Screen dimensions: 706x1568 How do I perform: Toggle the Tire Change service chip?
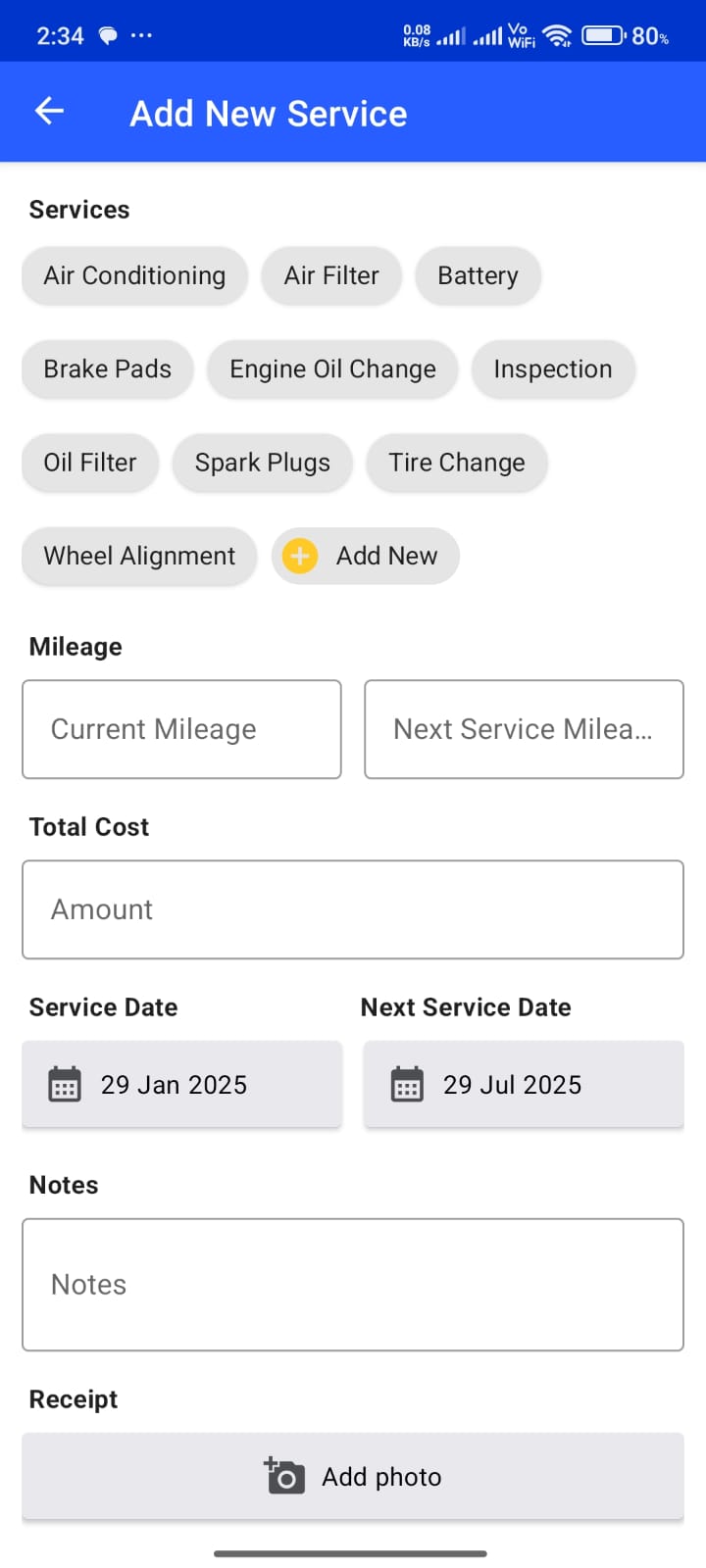tap(457, 462)
